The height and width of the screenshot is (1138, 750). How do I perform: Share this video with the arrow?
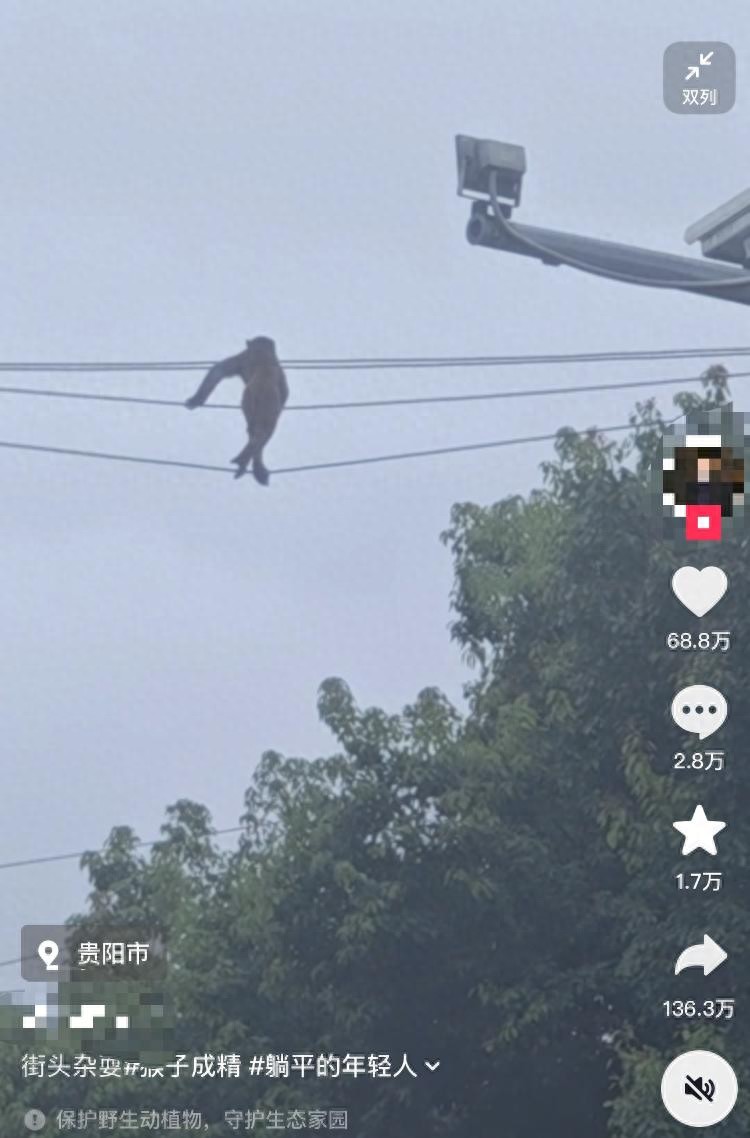click(x=699, y=957)
